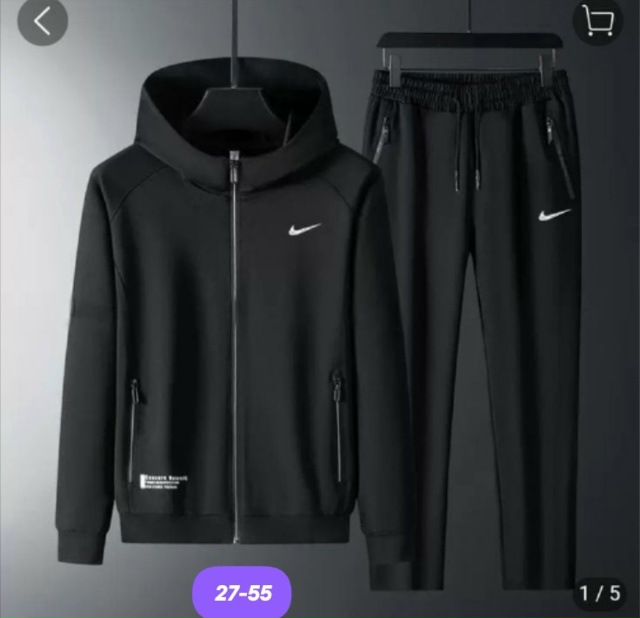Open the shopping cart

tap(598, 22)
